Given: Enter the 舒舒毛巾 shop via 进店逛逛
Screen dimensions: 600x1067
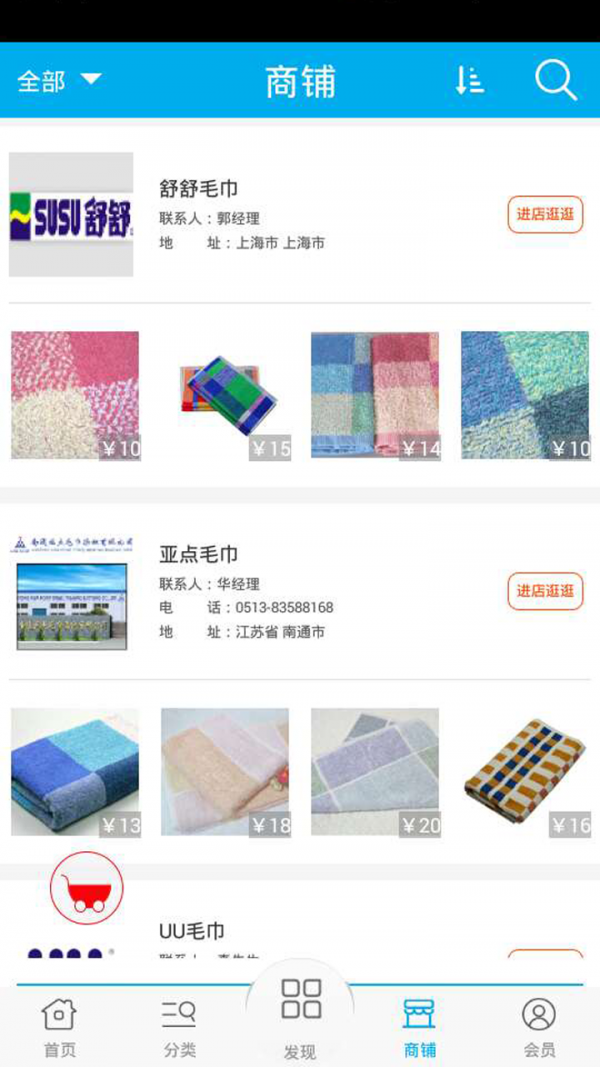Looking at the screenshot, I should coord(545,214).
